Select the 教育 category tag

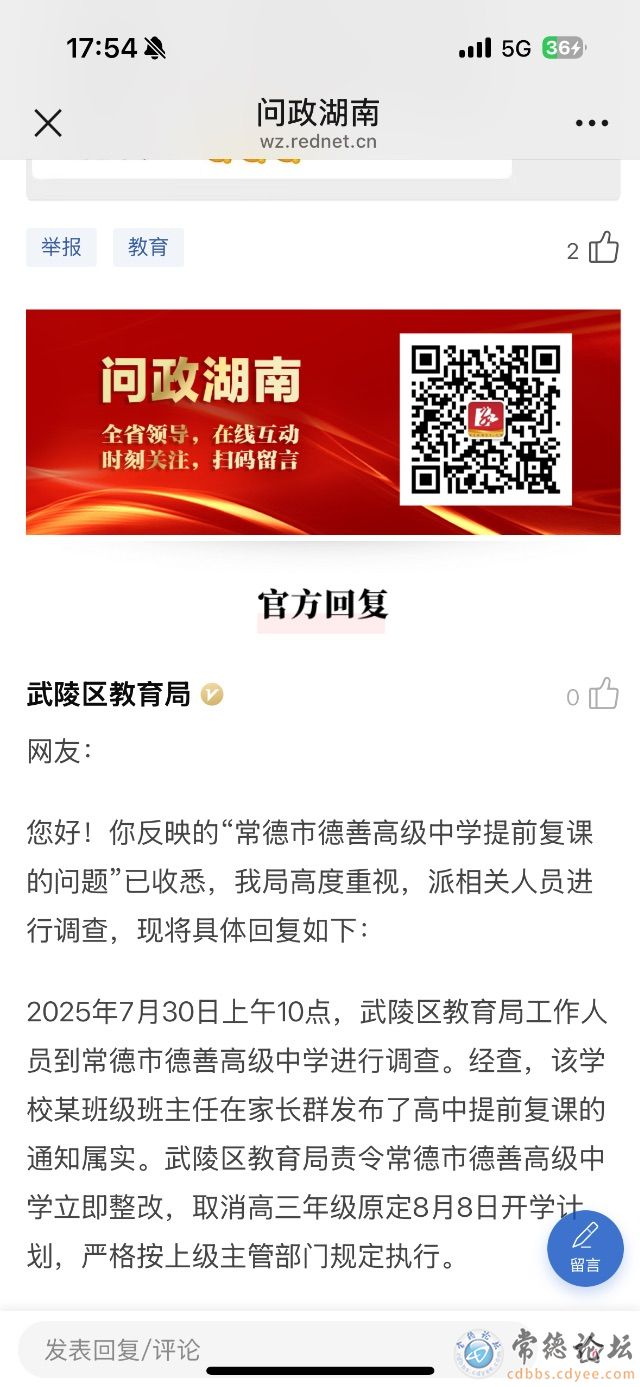tap(148, 247)
